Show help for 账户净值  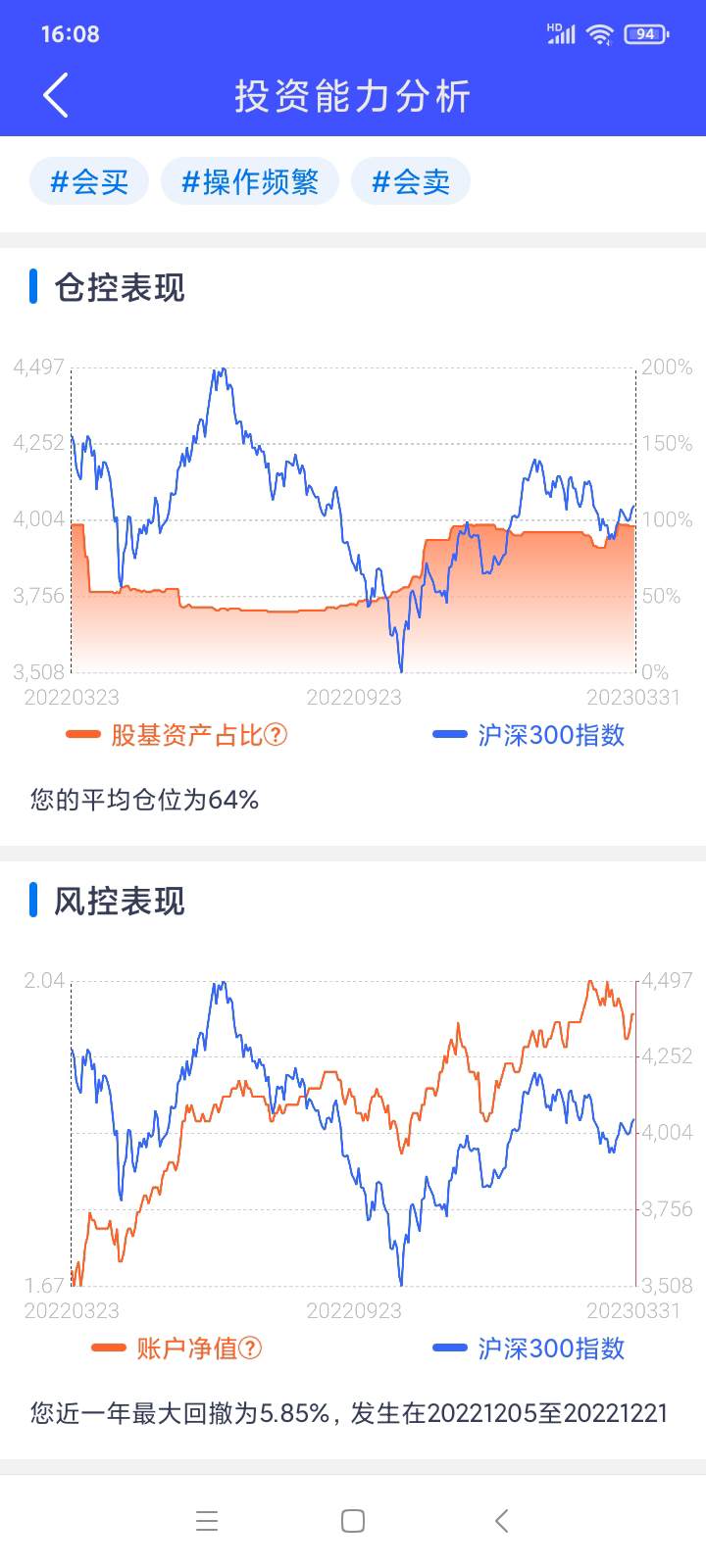(251, 1348)
